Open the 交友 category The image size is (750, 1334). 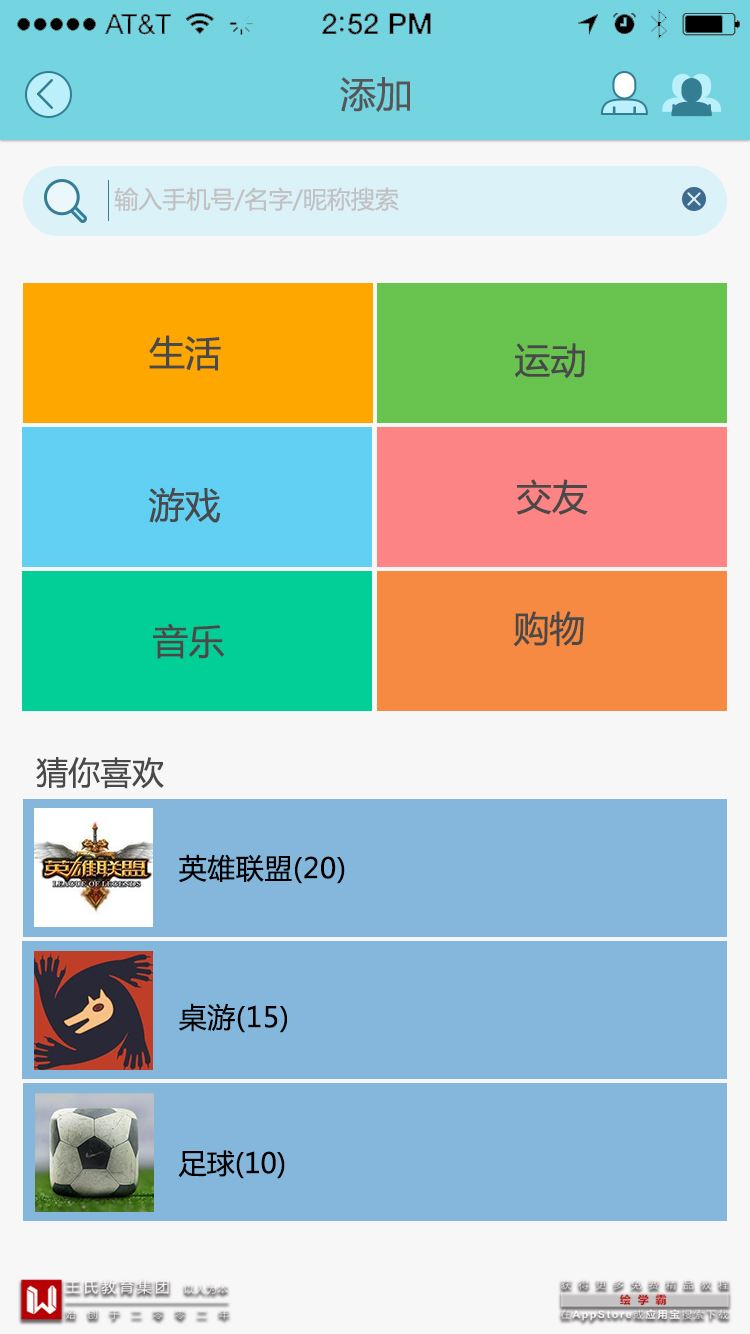(552, 497)
